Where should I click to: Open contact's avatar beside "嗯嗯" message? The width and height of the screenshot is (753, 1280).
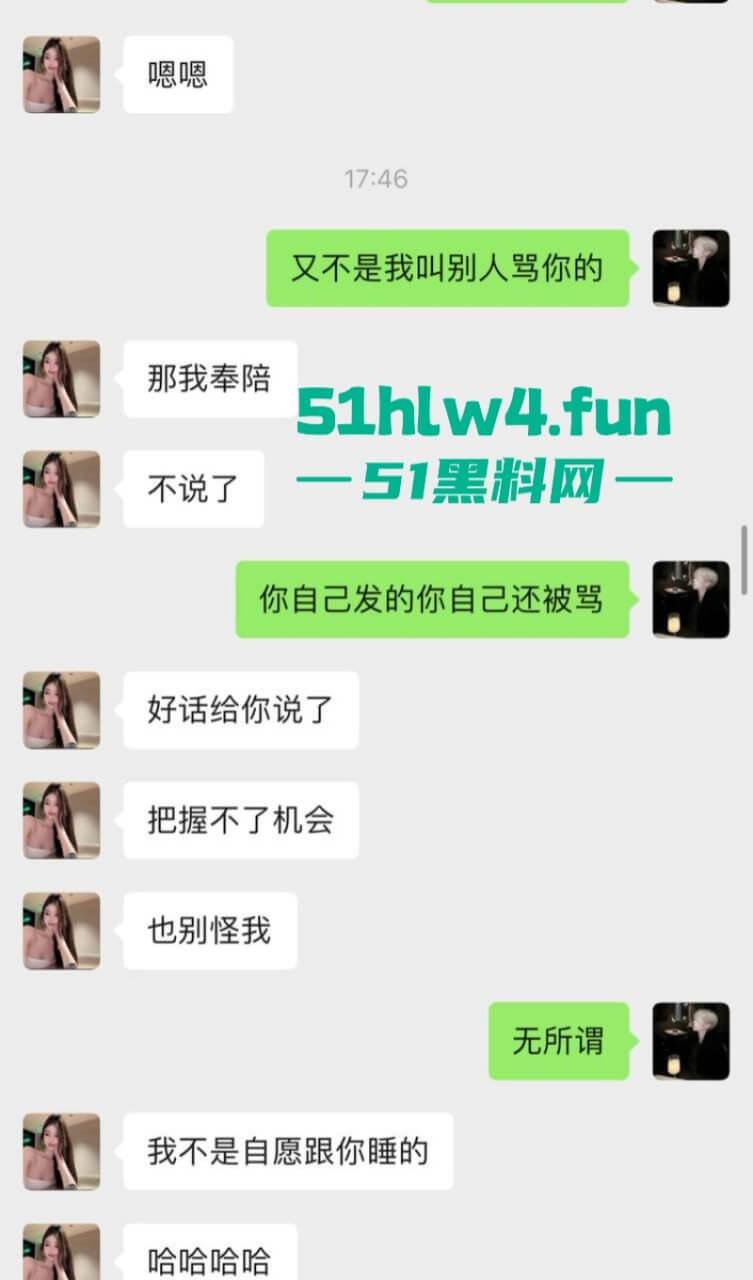pyautogui.click(x=60, y=75)
